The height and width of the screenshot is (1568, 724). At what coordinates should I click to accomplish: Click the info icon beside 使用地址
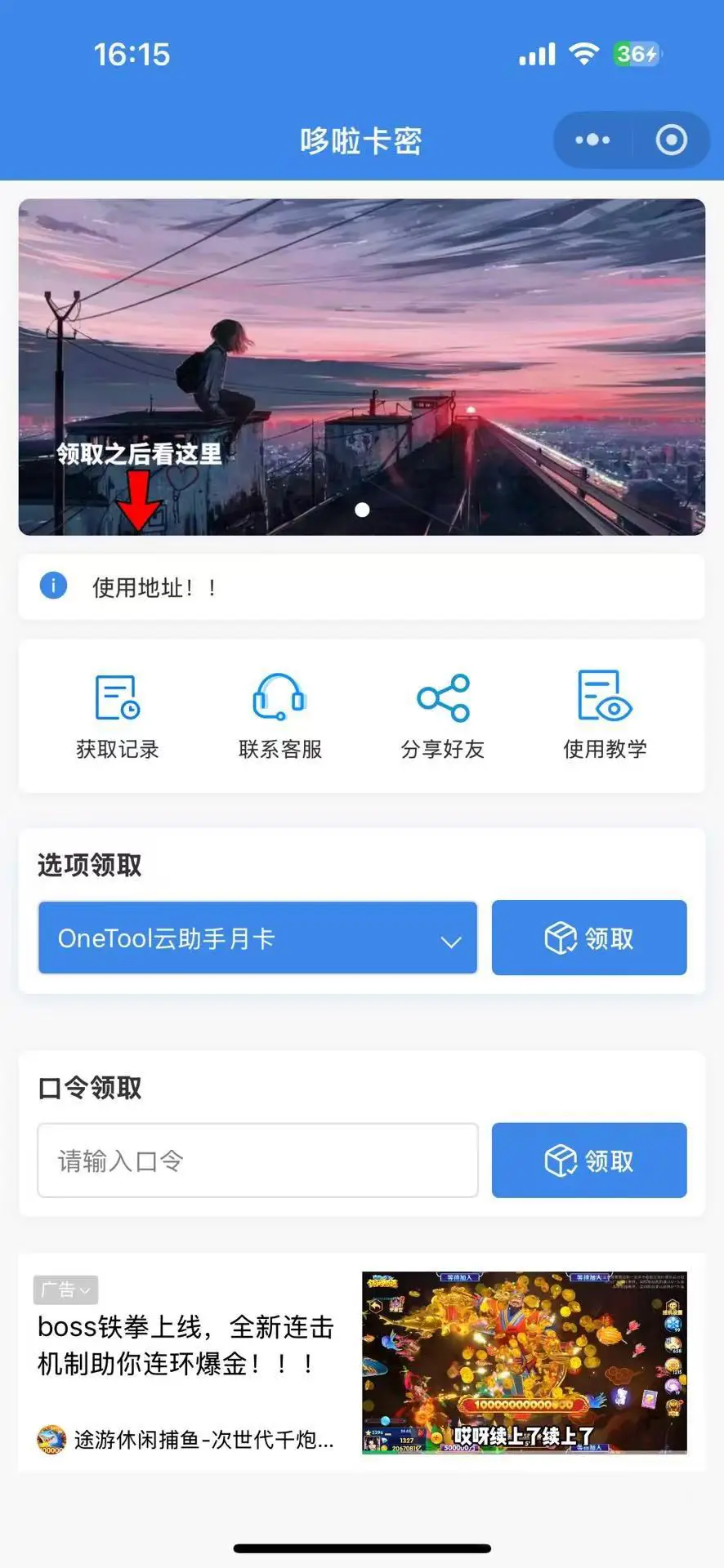53,586
